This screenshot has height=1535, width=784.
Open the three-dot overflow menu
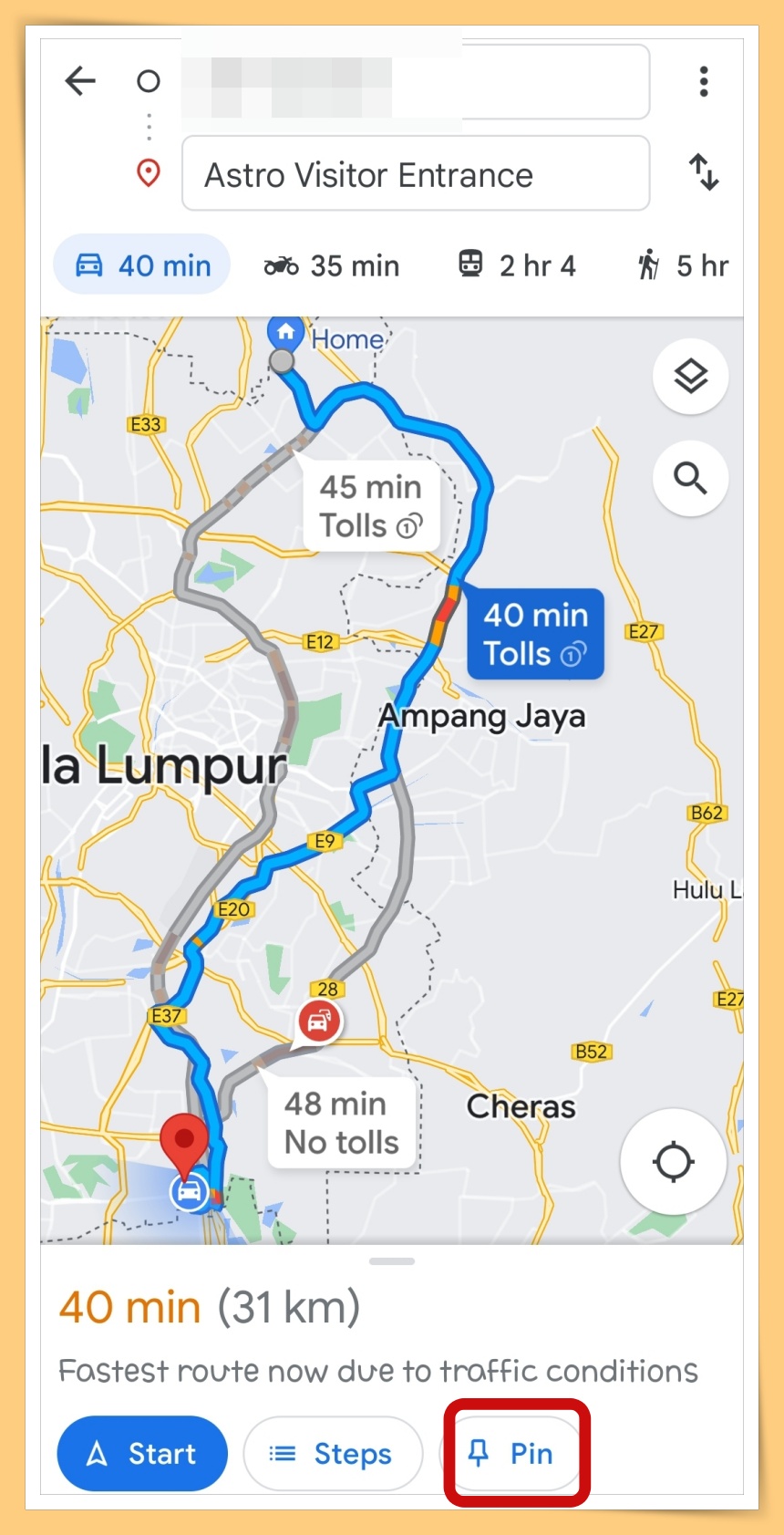[703, 81]
